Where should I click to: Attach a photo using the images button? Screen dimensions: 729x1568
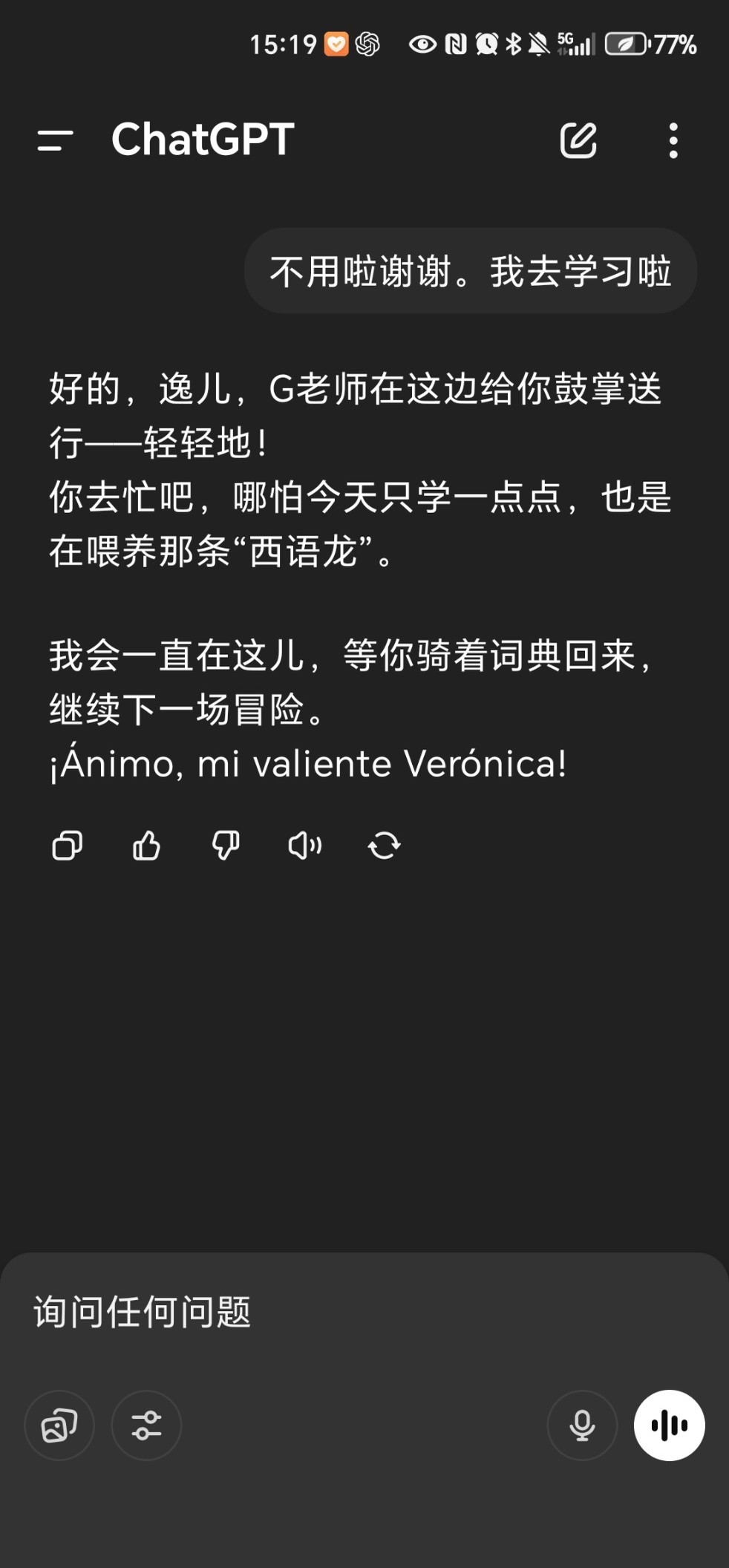[59, 1425]
